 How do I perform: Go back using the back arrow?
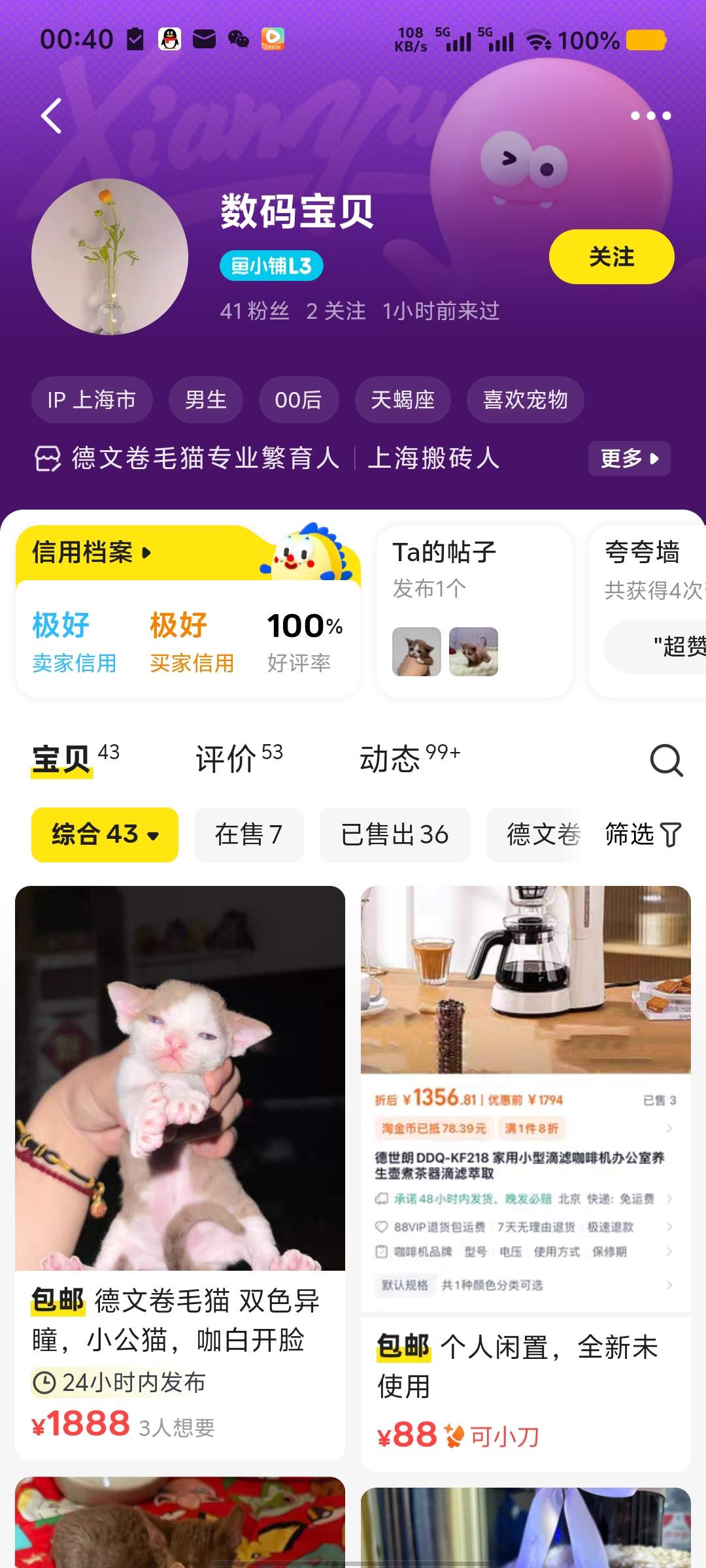coord(51,116)
